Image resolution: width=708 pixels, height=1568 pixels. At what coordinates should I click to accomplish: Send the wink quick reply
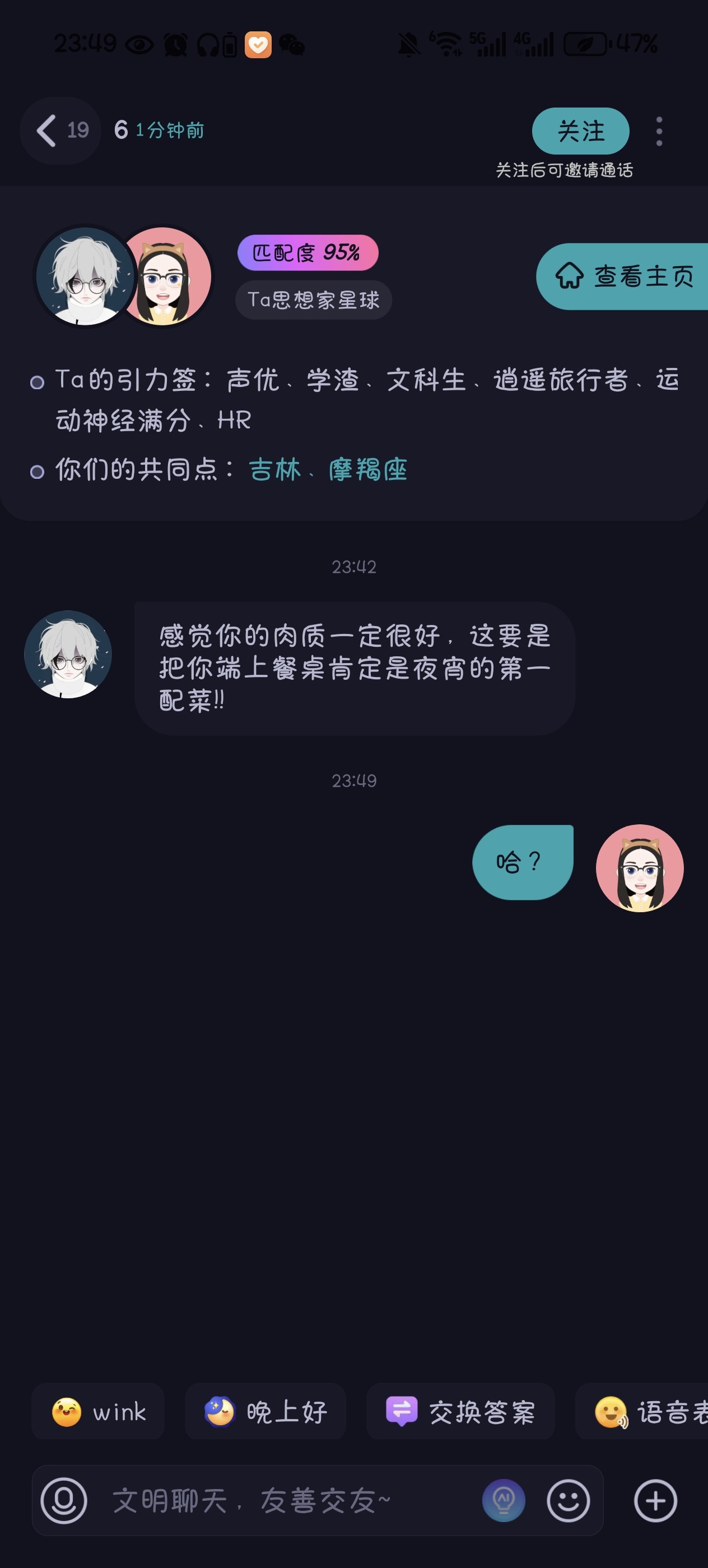pos(98,1412)
